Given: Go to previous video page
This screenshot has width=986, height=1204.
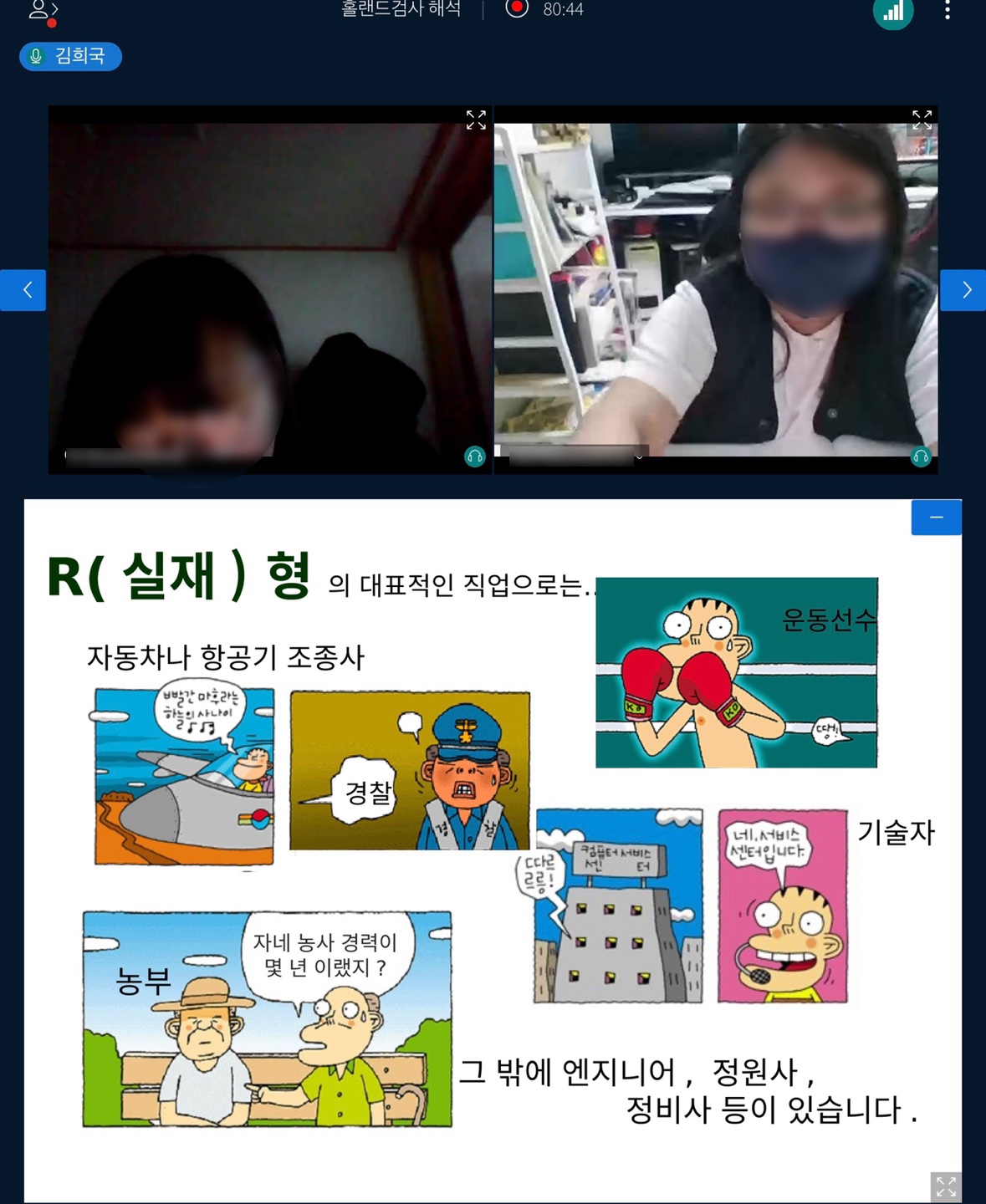Looking at the screenshot, I should pyautogui.click(x=23, y=290).
